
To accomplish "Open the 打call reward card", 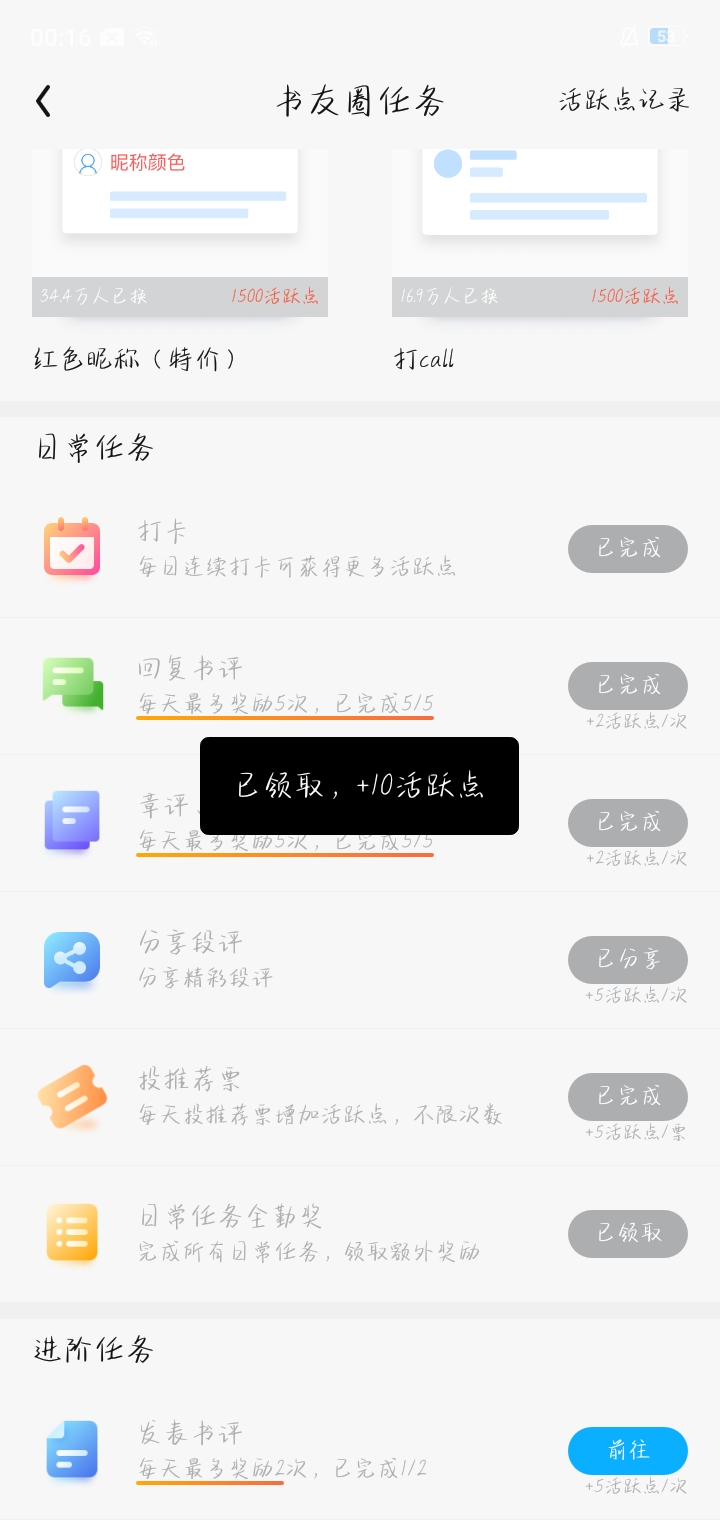I will pyautogui.click(x=540, y=262).
